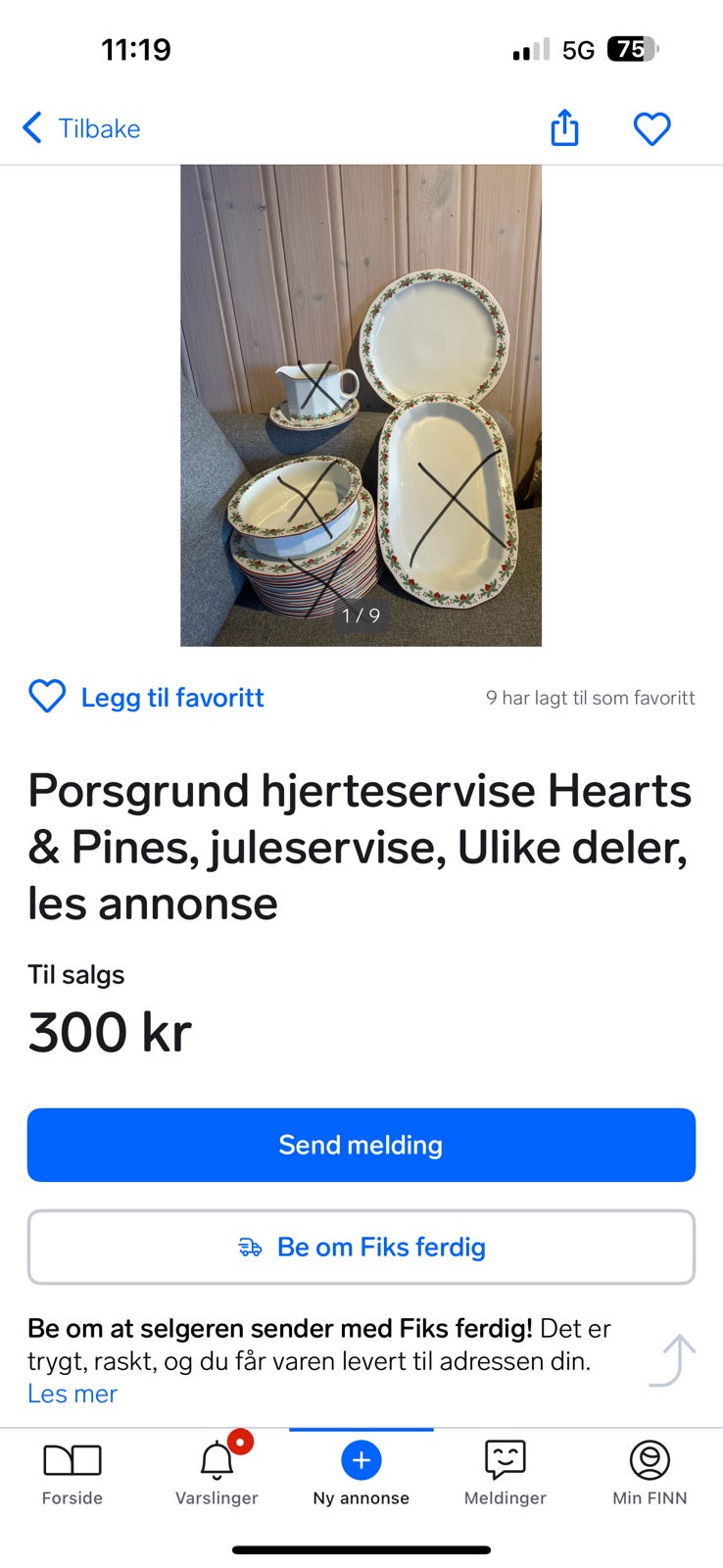723x1568 pixels.
Task: Open the Les mer link
Action: tap(72, 1393)
